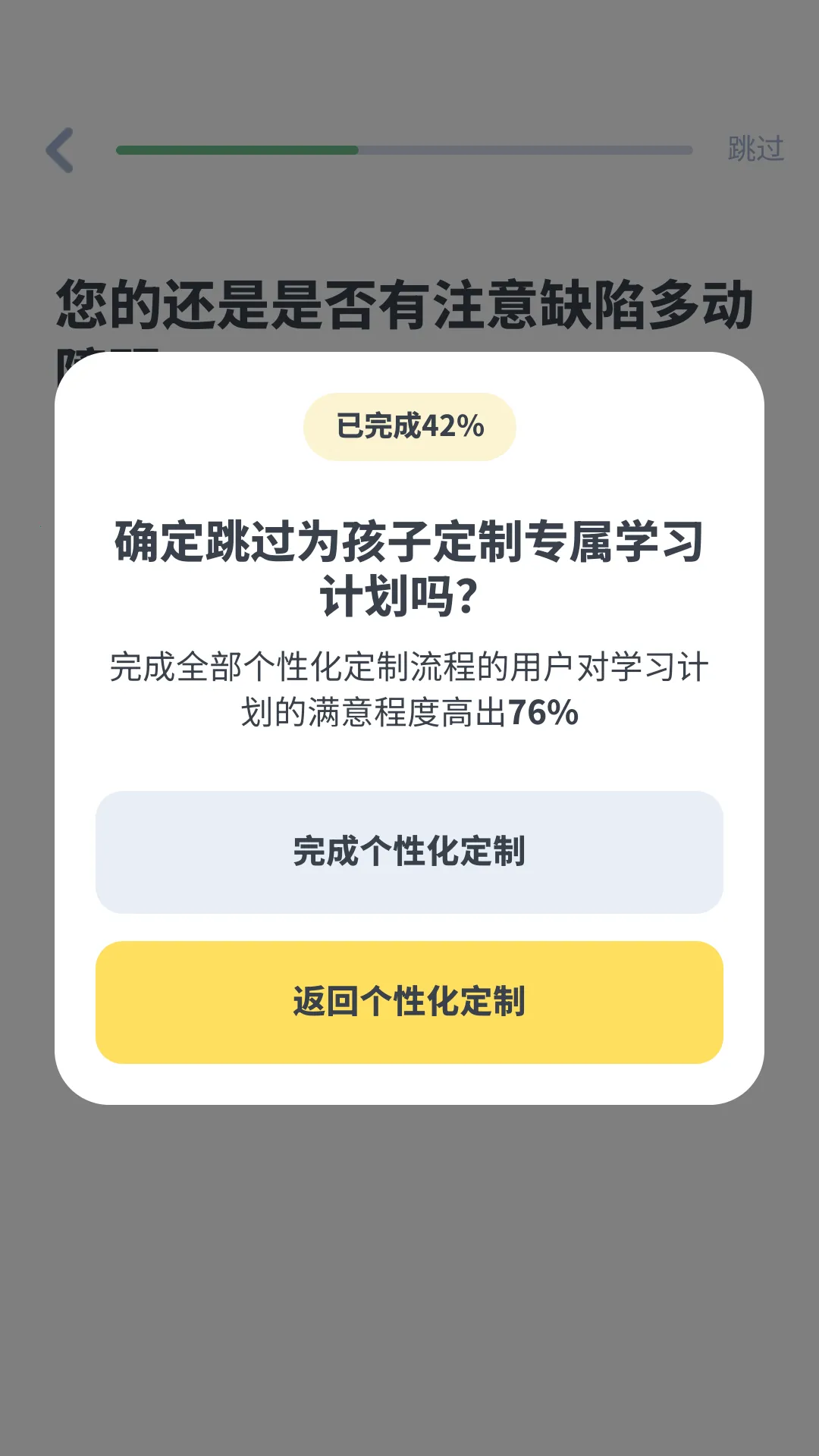Choose to complete personalized customization
This screenshot has width=819, height=1456.
click(x=409, y=853)
